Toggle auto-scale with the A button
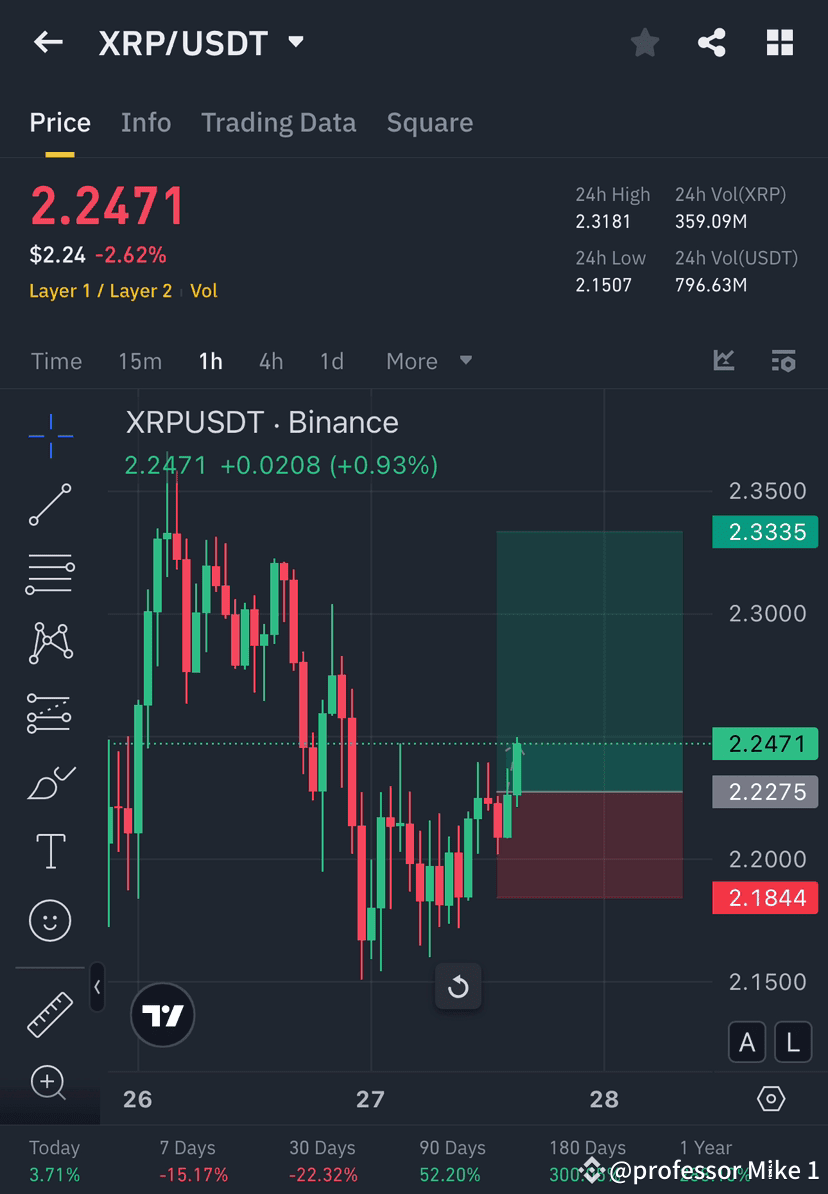828x1194 pixels. click(747, 1041)
